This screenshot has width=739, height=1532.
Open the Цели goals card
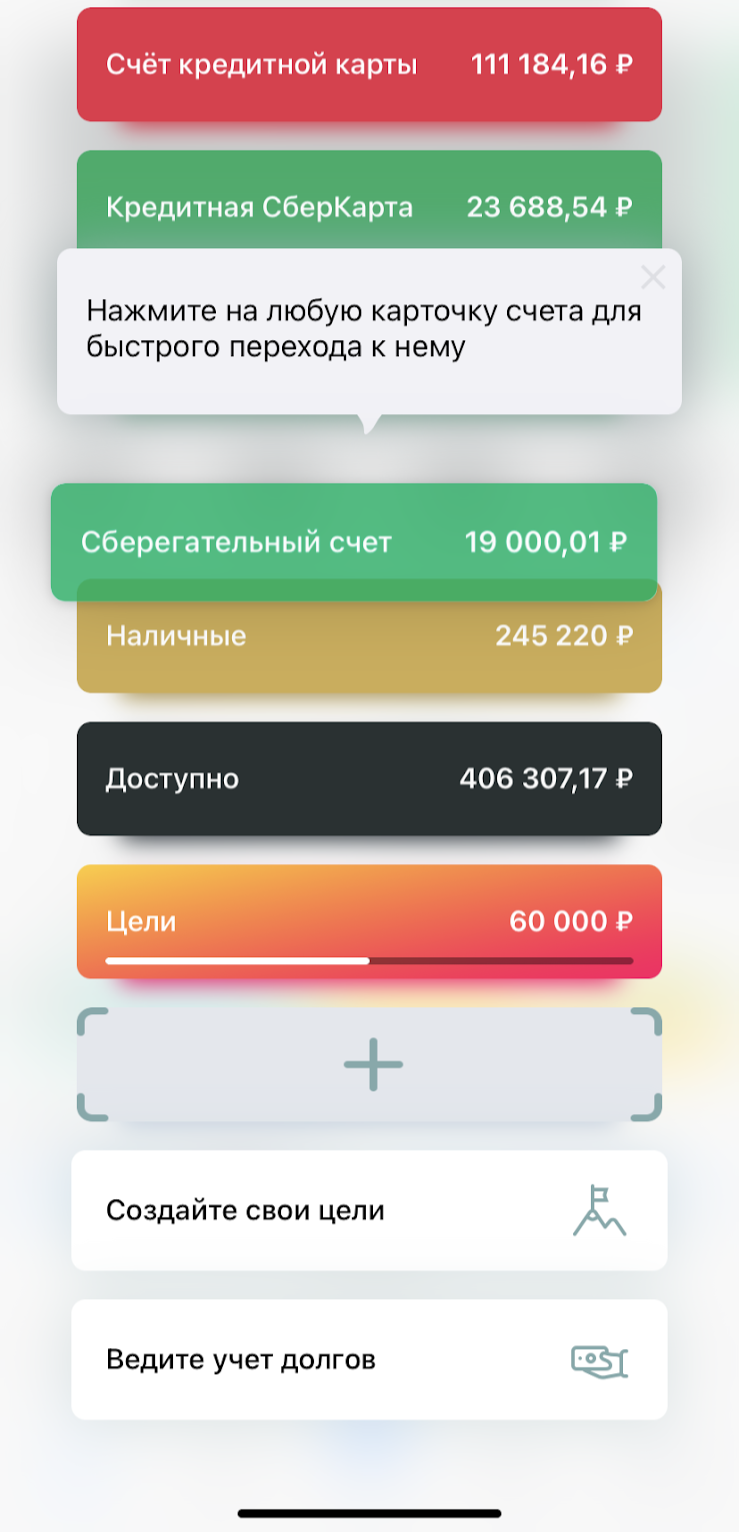click(x=369, y=921)
